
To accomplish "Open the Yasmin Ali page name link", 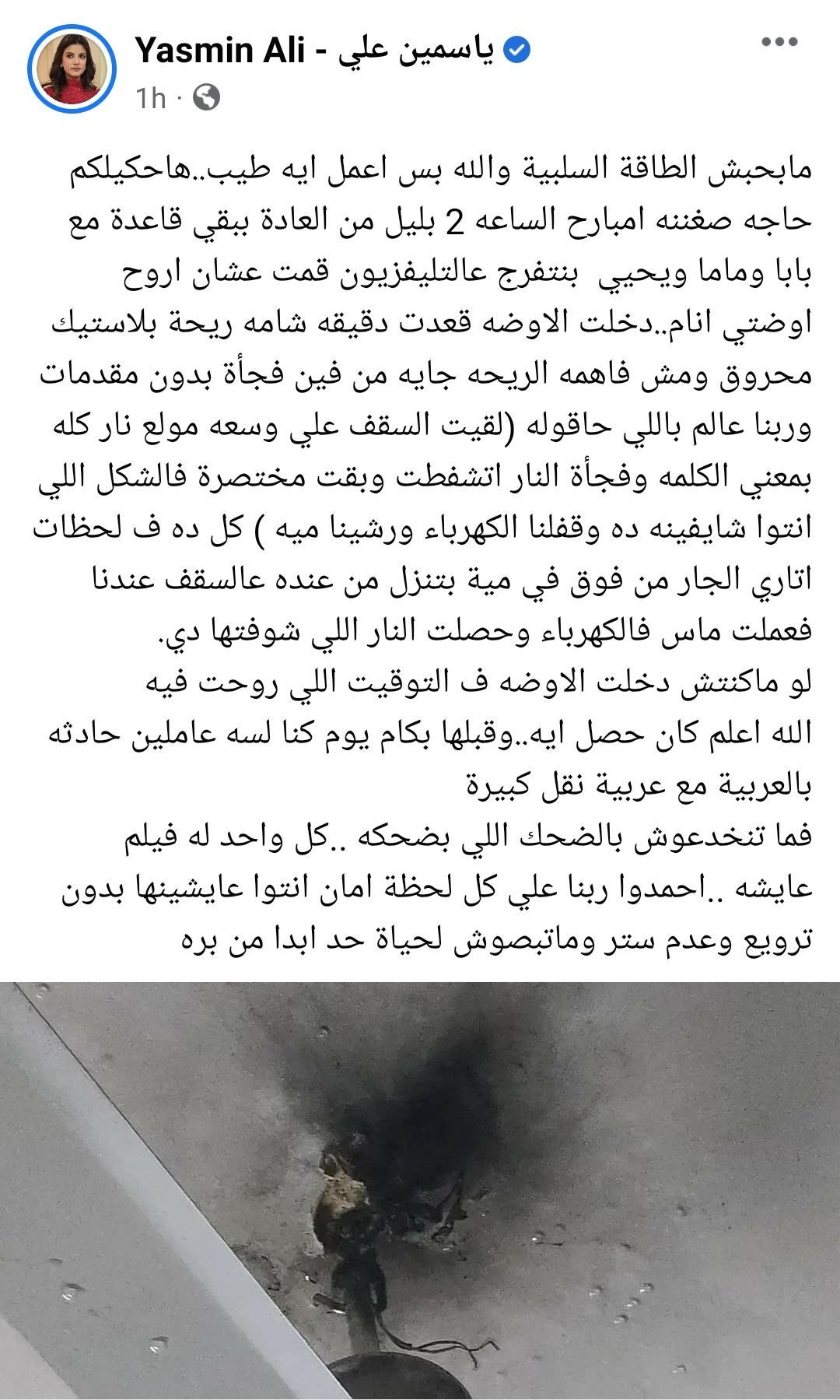I will click(x=314, y=51).
